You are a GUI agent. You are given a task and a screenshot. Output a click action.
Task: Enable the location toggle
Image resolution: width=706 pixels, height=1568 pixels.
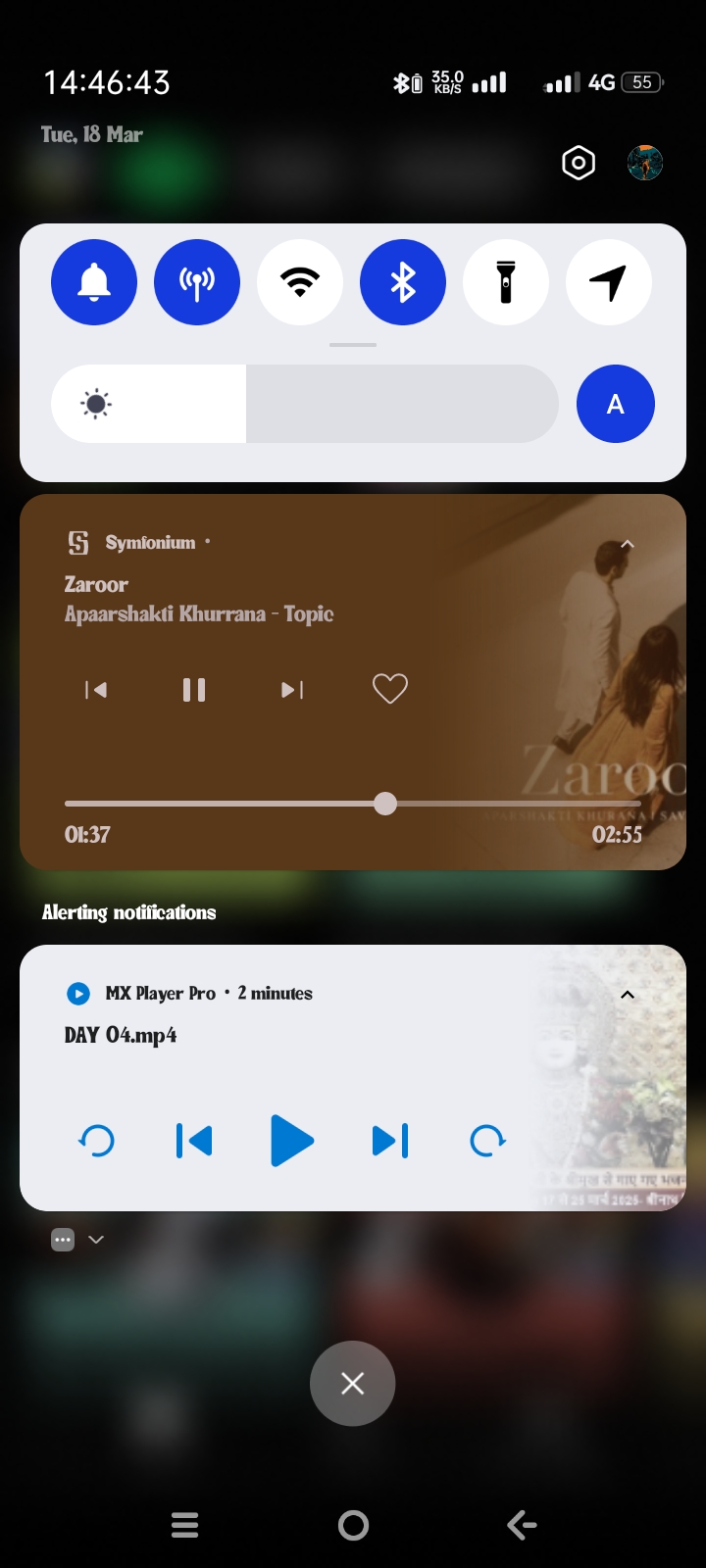[x=609, y=282]
